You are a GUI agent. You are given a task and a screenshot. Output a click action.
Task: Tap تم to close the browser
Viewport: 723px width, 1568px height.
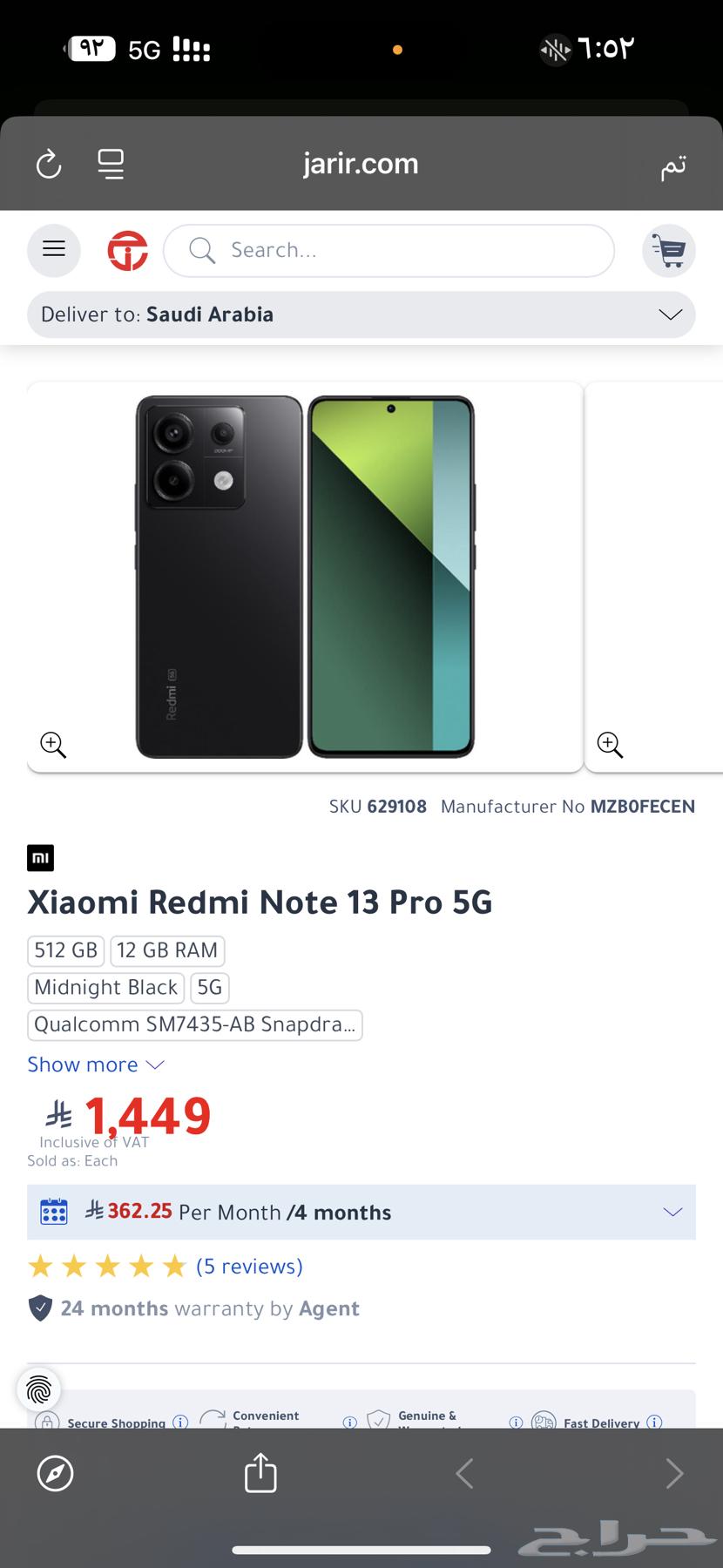tap(672, 166)
